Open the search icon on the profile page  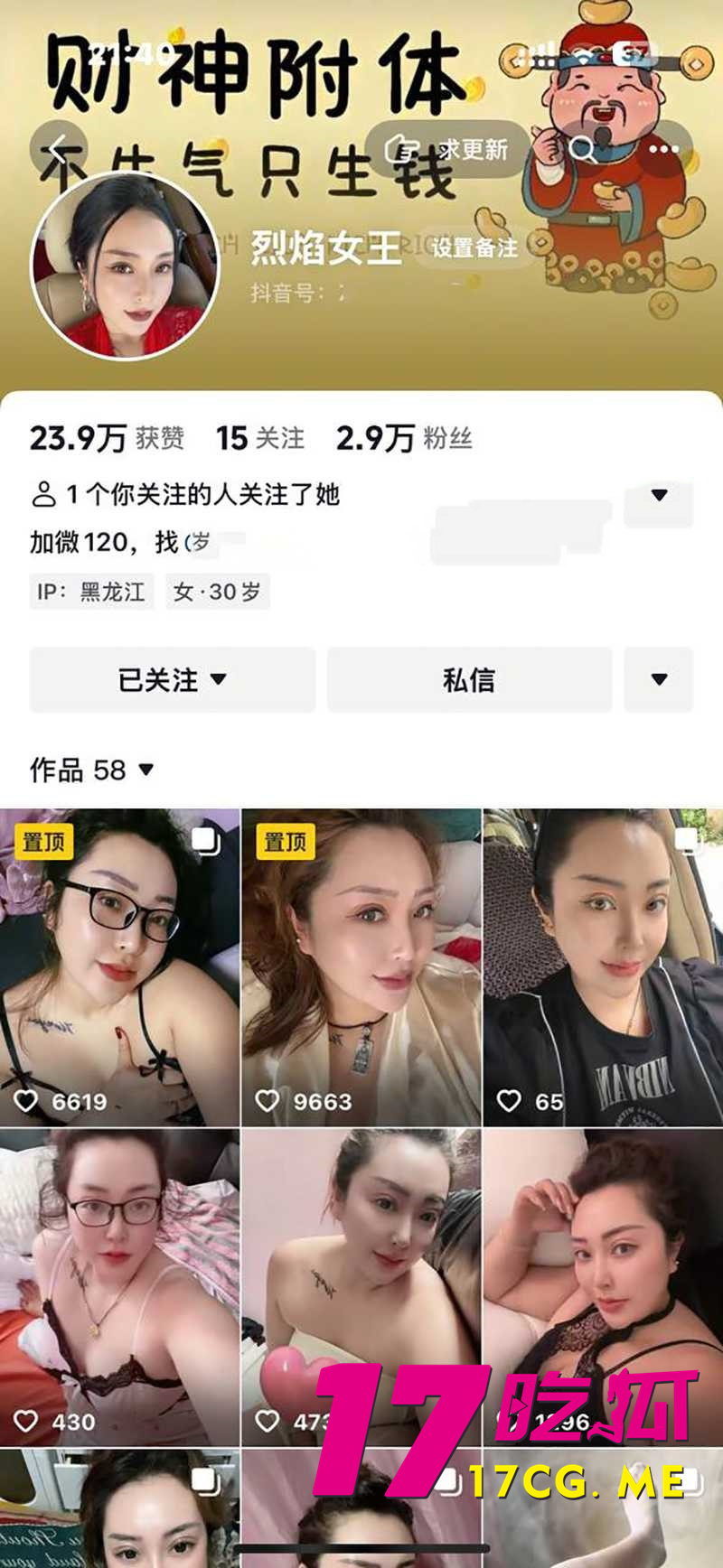click(584, 147)
